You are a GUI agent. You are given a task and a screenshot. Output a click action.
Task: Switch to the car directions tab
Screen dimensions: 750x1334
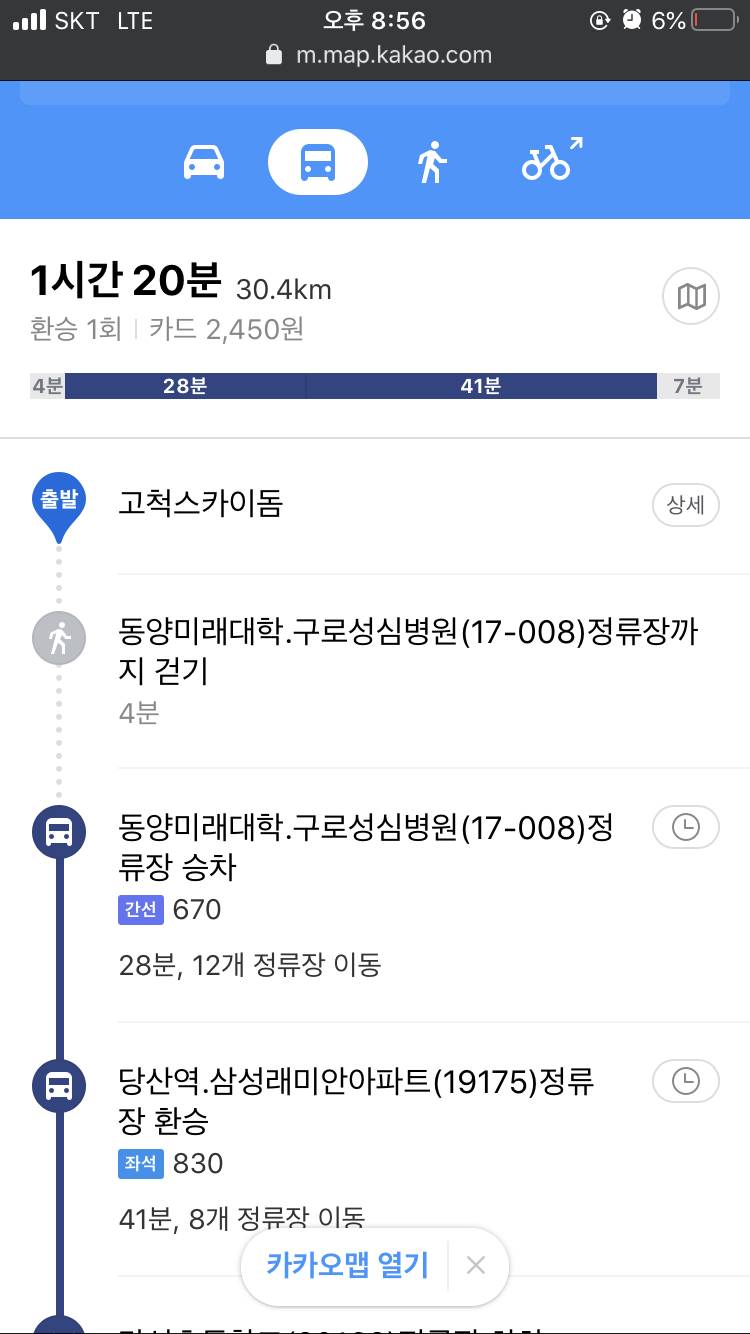(202, 161)
